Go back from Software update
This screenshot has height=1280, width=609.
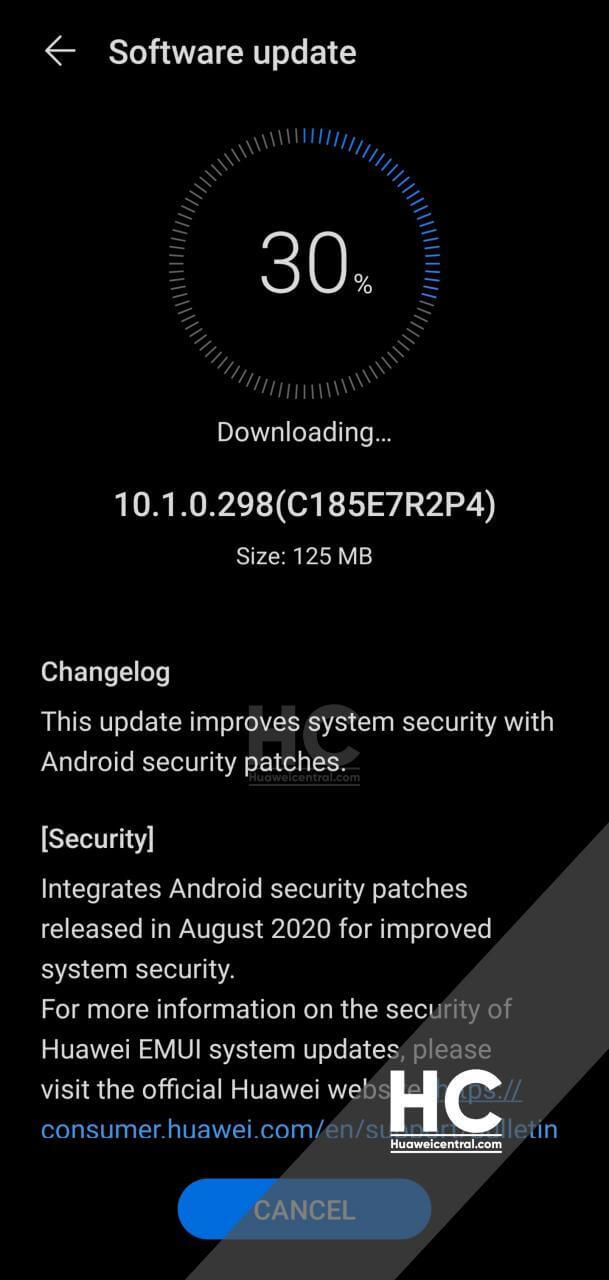(60, 52)
